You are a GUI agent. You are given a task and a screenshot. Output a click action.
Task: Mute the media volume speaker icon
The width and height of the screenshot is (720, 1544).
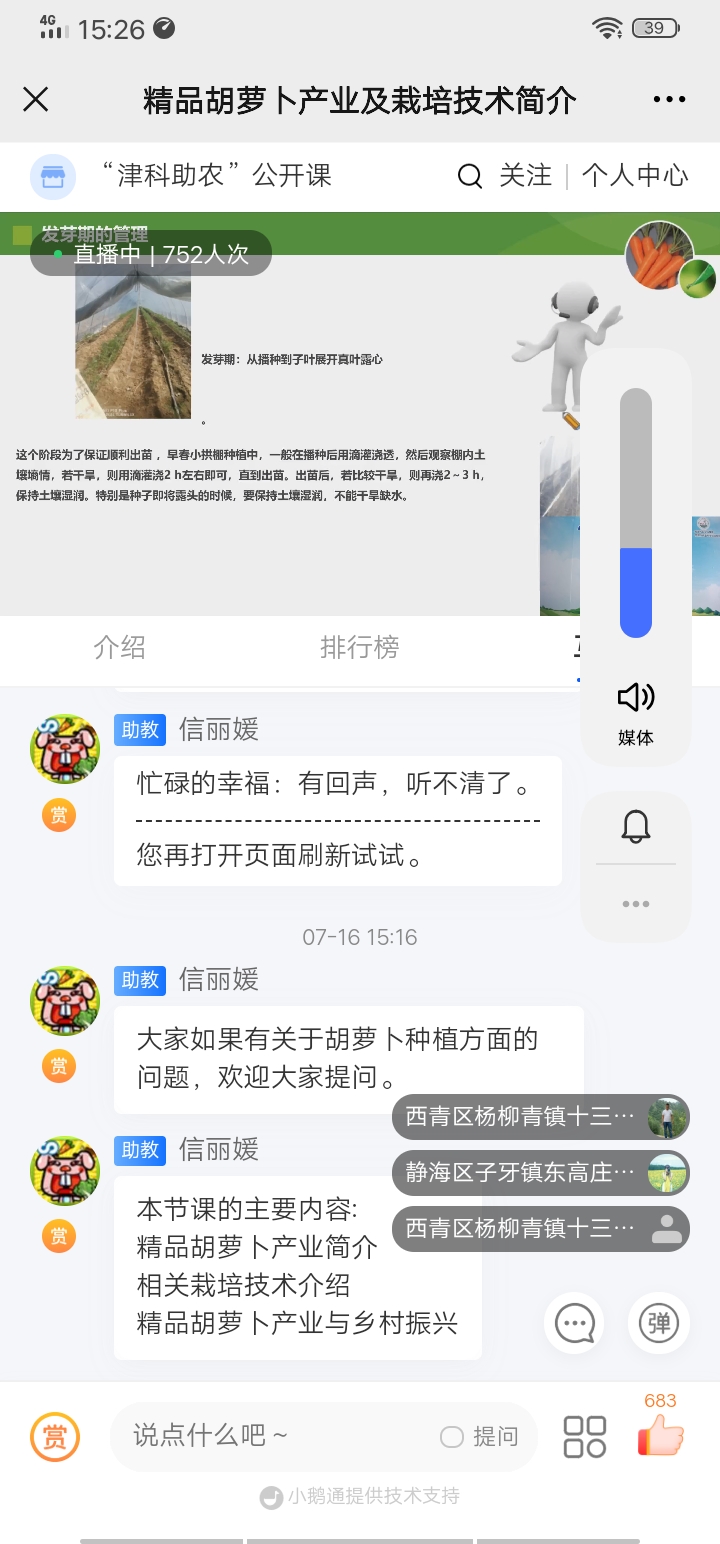[x=635, y=697]
